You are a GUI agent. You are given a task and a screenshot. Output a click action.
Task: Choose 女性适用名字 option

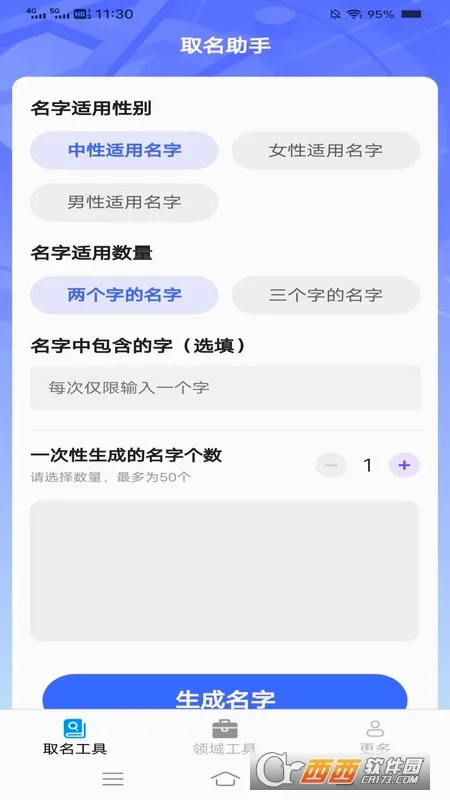[x=326, y=150]
